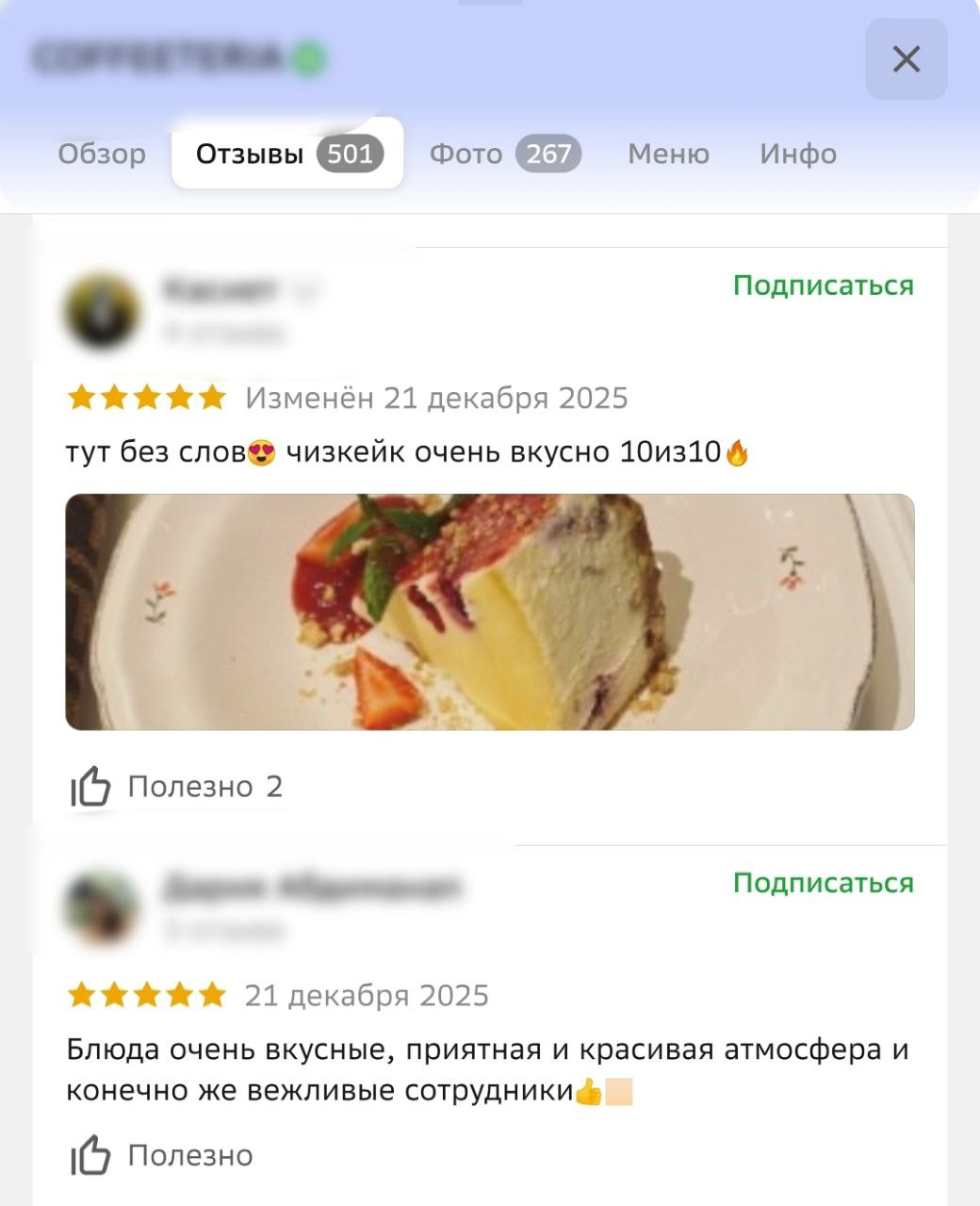Close the place card
Screen dimensions: 980x1206
point(906,59)
